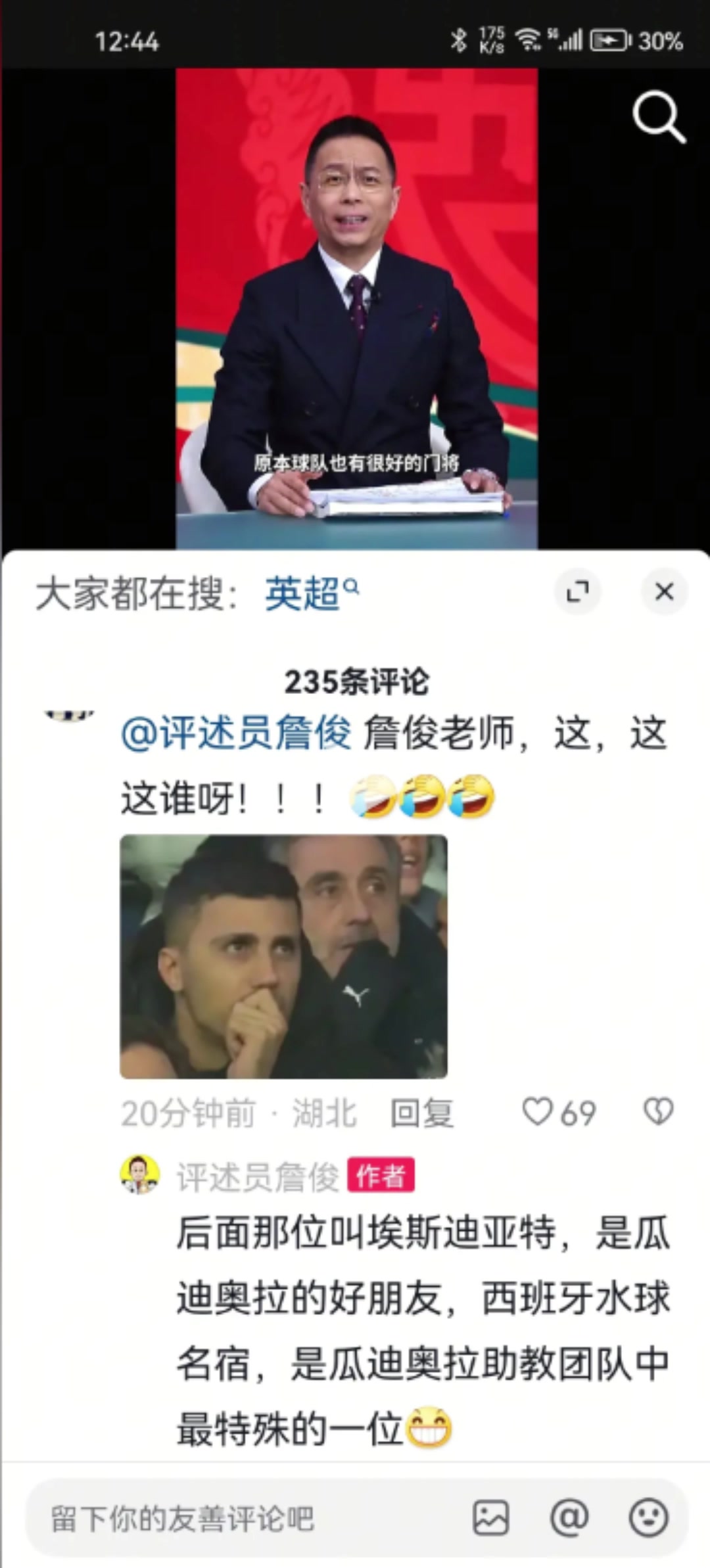Tap the 留下你的友善评论吧 comment field
The height and width of the screenshot is (1568, 710).
point(243,1519)
